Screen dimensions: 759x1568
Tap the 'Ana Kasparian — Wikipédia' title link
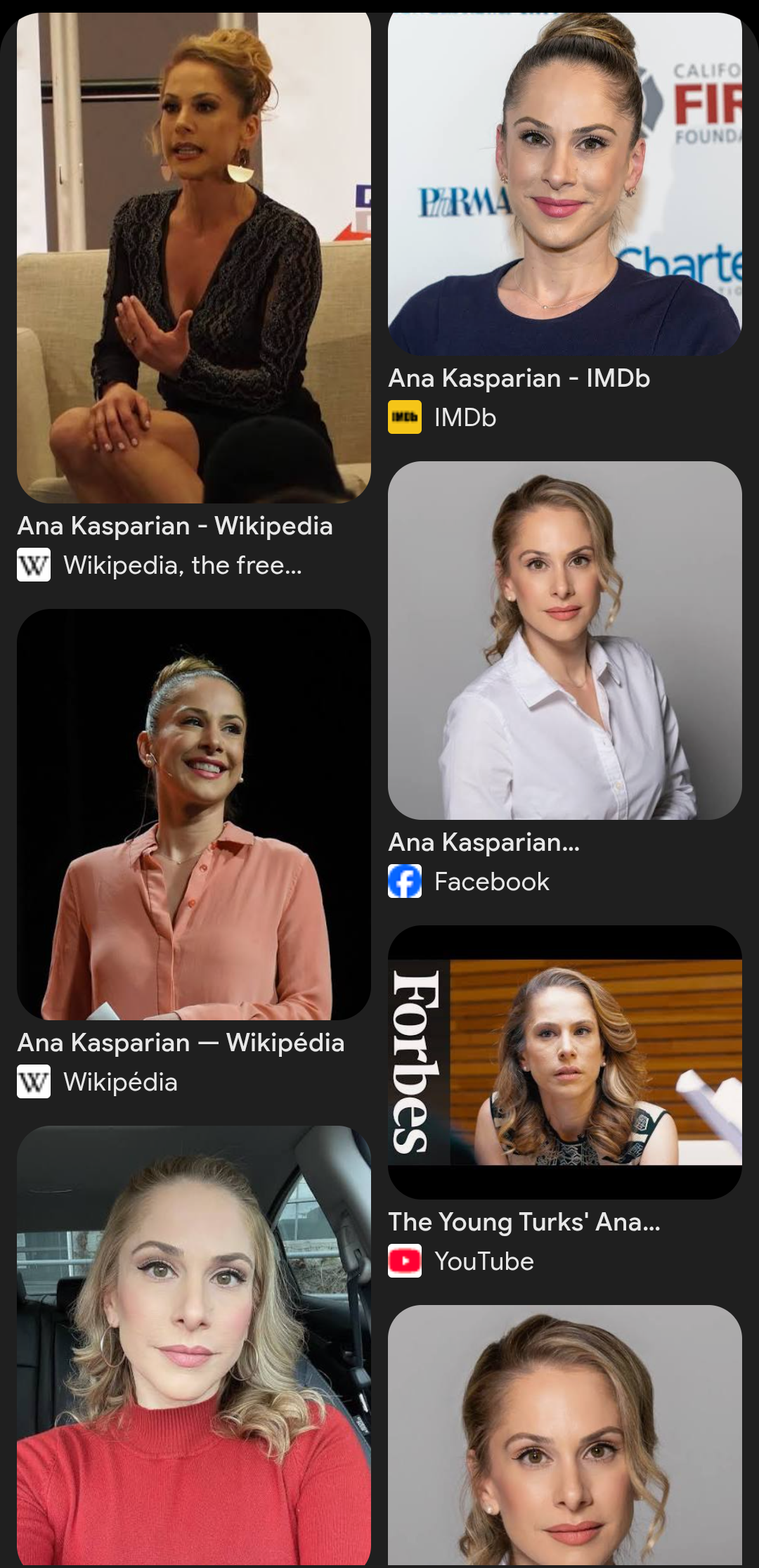point(181,1043)
